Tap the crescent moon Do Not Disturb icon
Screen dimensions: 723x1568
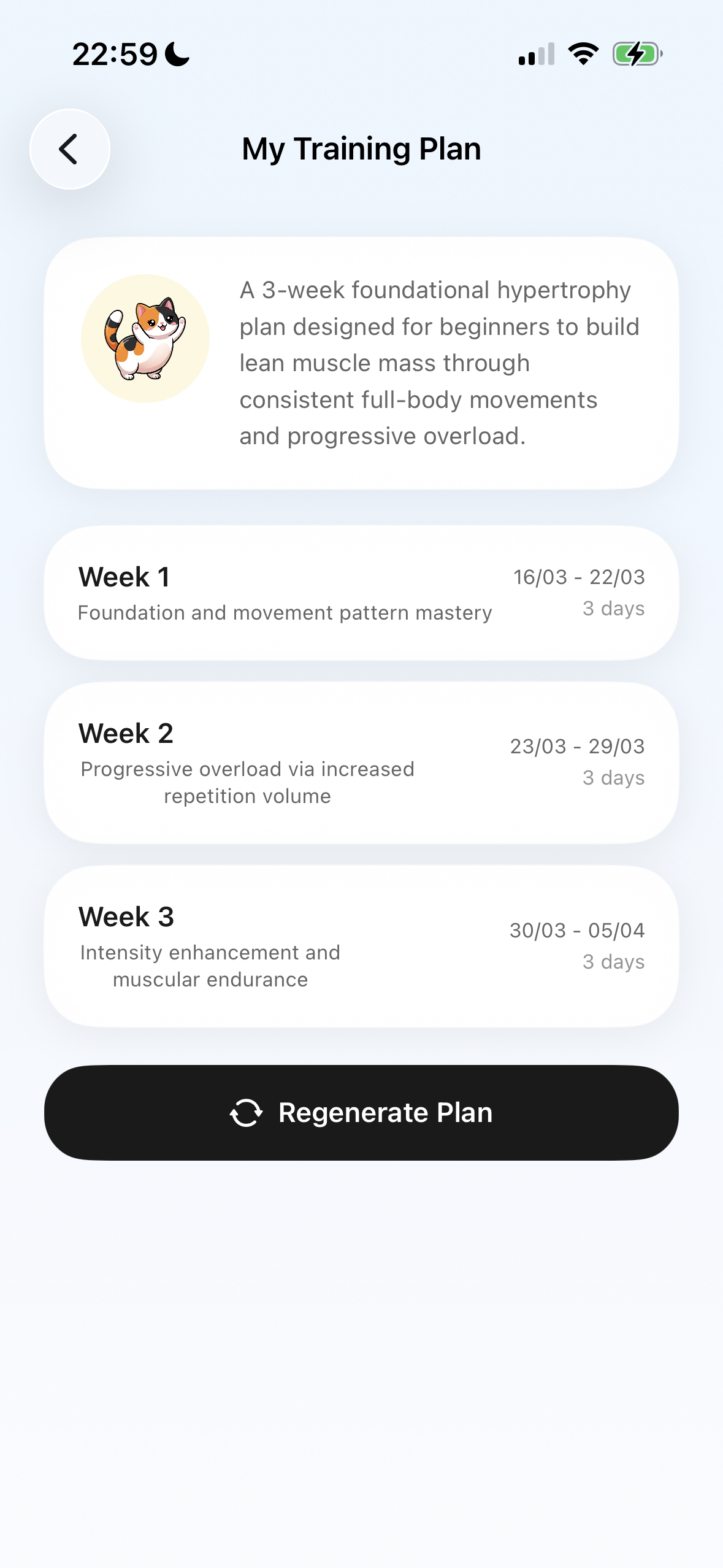(175, 55)
